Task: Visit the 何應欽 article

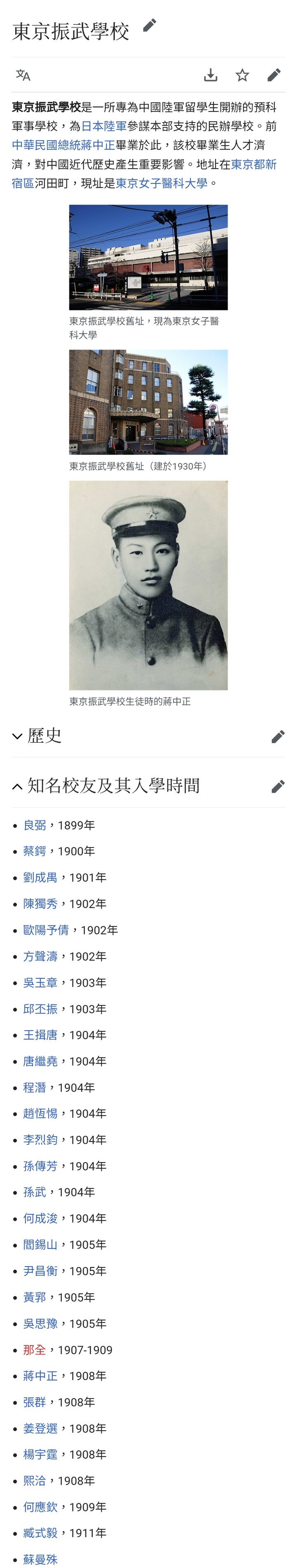Action: point(40,1507)
